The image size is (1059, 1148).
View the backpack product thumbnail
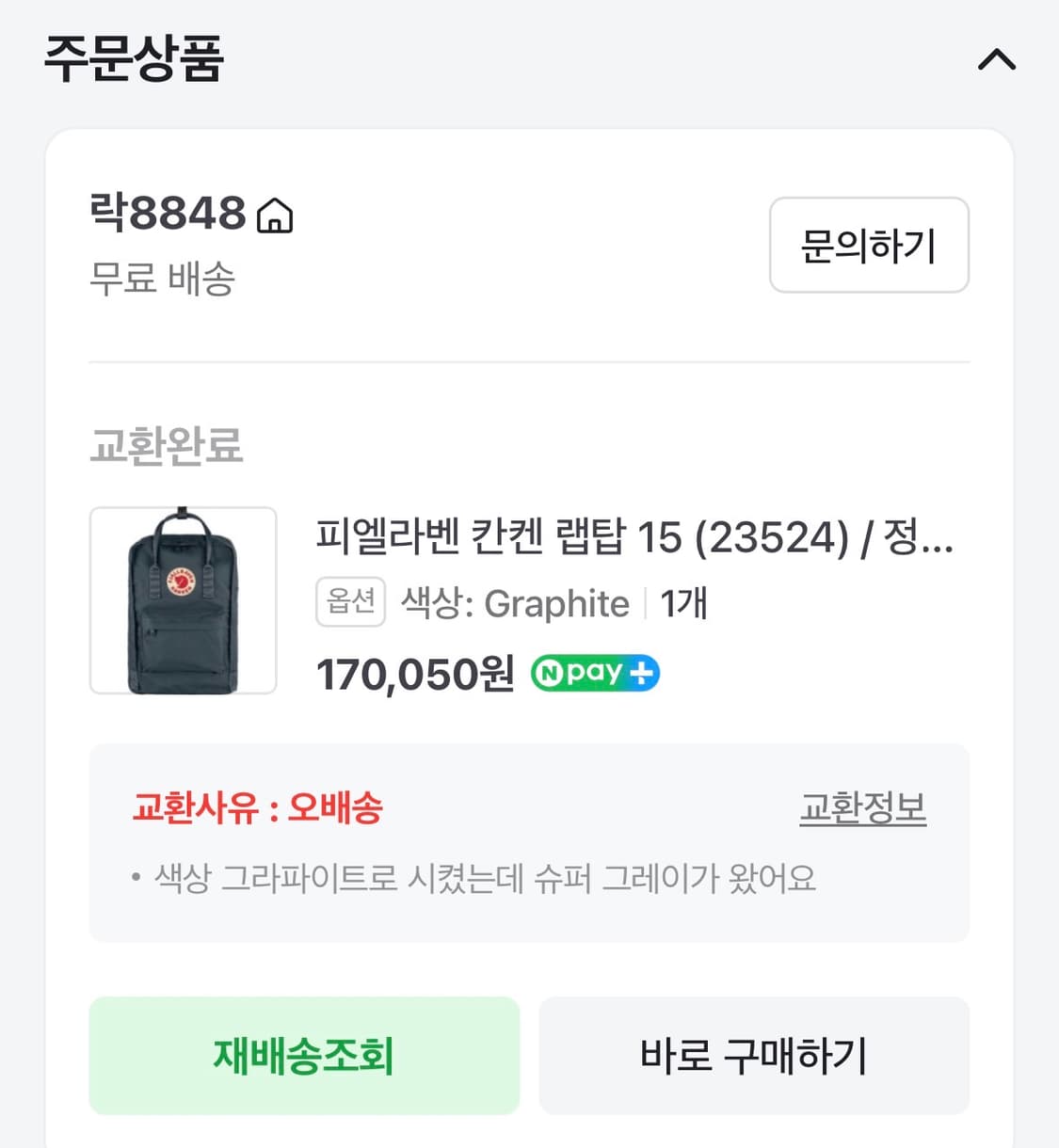(183, 602)
